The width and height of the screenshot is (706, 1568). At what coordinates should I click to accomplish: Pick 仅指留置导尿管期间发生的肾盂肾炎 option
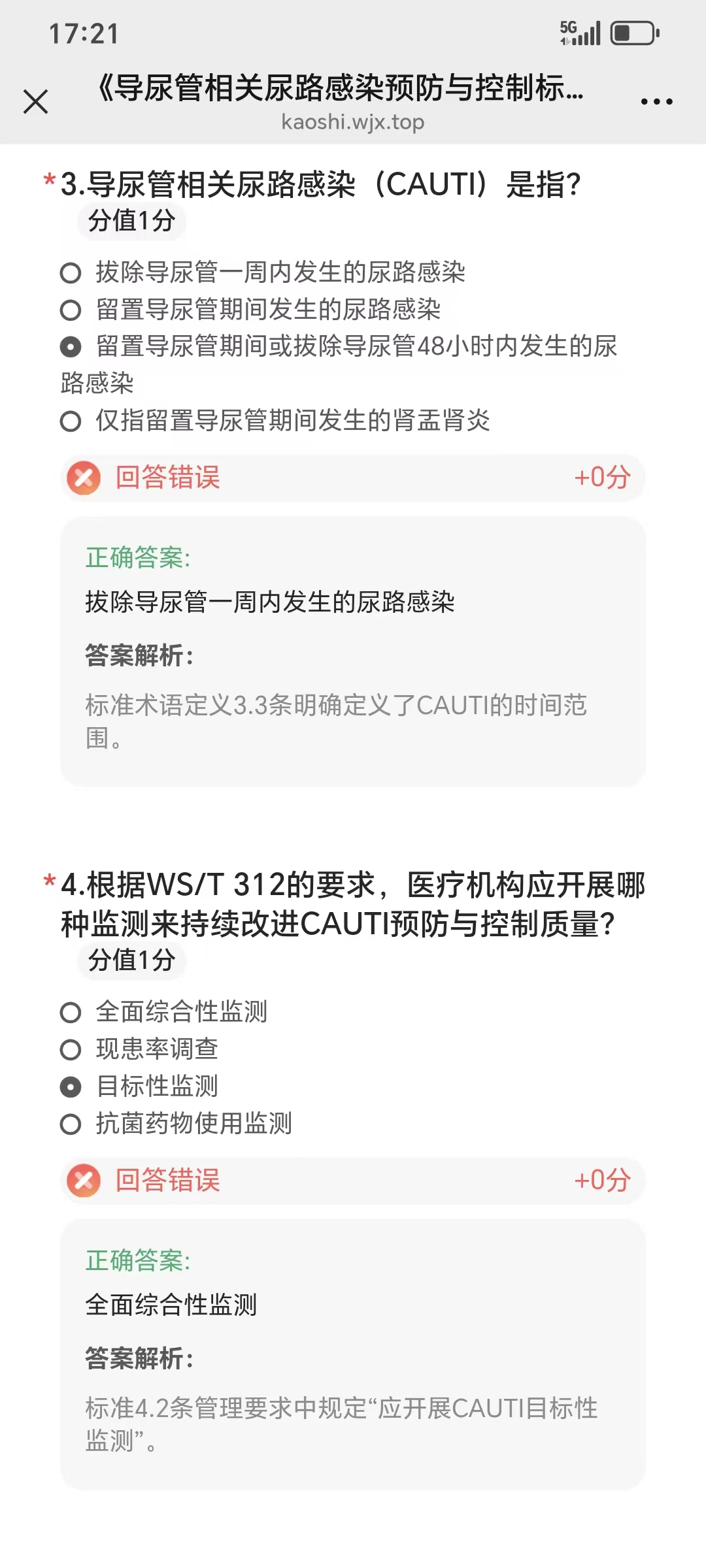[x=71, y=421]
